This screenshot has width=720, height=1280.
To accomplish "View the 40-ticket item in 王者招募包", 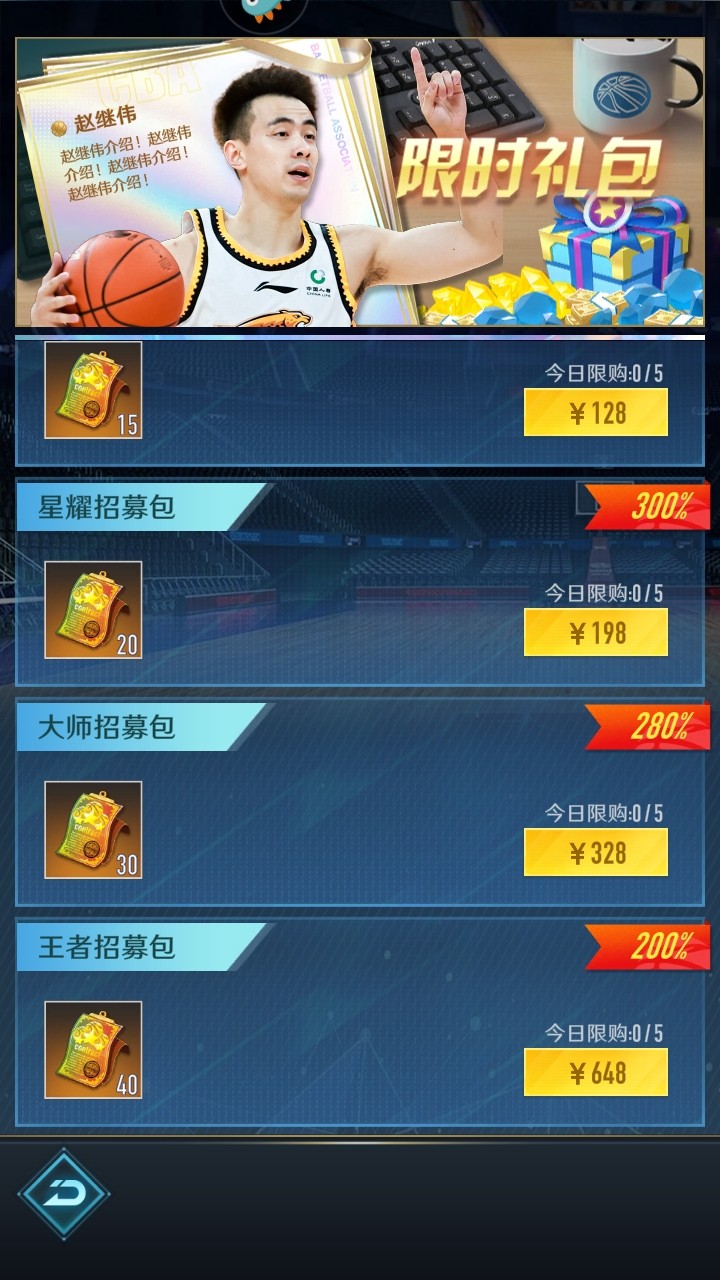I will 93,1050.
